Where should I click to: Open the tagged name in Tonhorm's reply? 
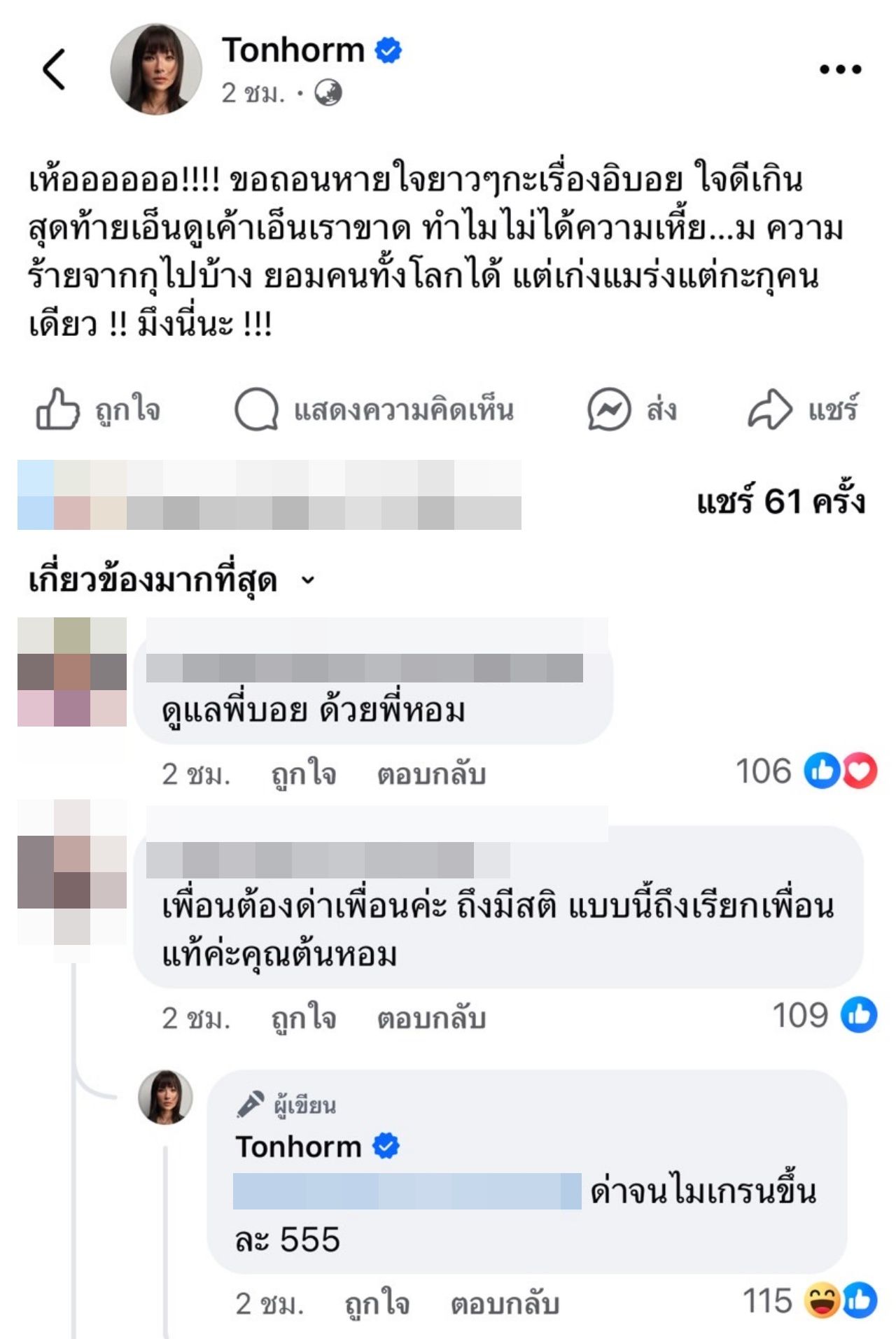pyautogui.click(x=407, y=1191)
